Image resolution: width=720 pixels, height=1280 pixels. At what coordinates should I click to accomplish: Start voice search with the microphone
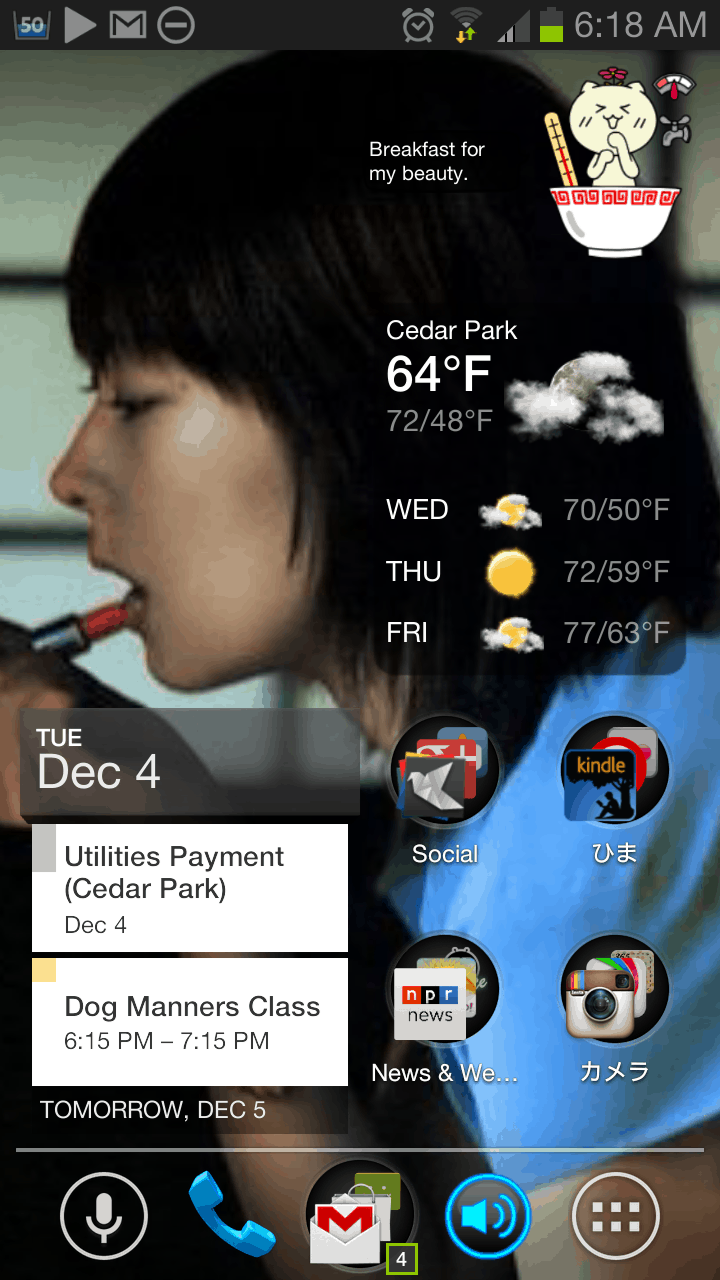pyautogui.click(x=104, y=1217)
